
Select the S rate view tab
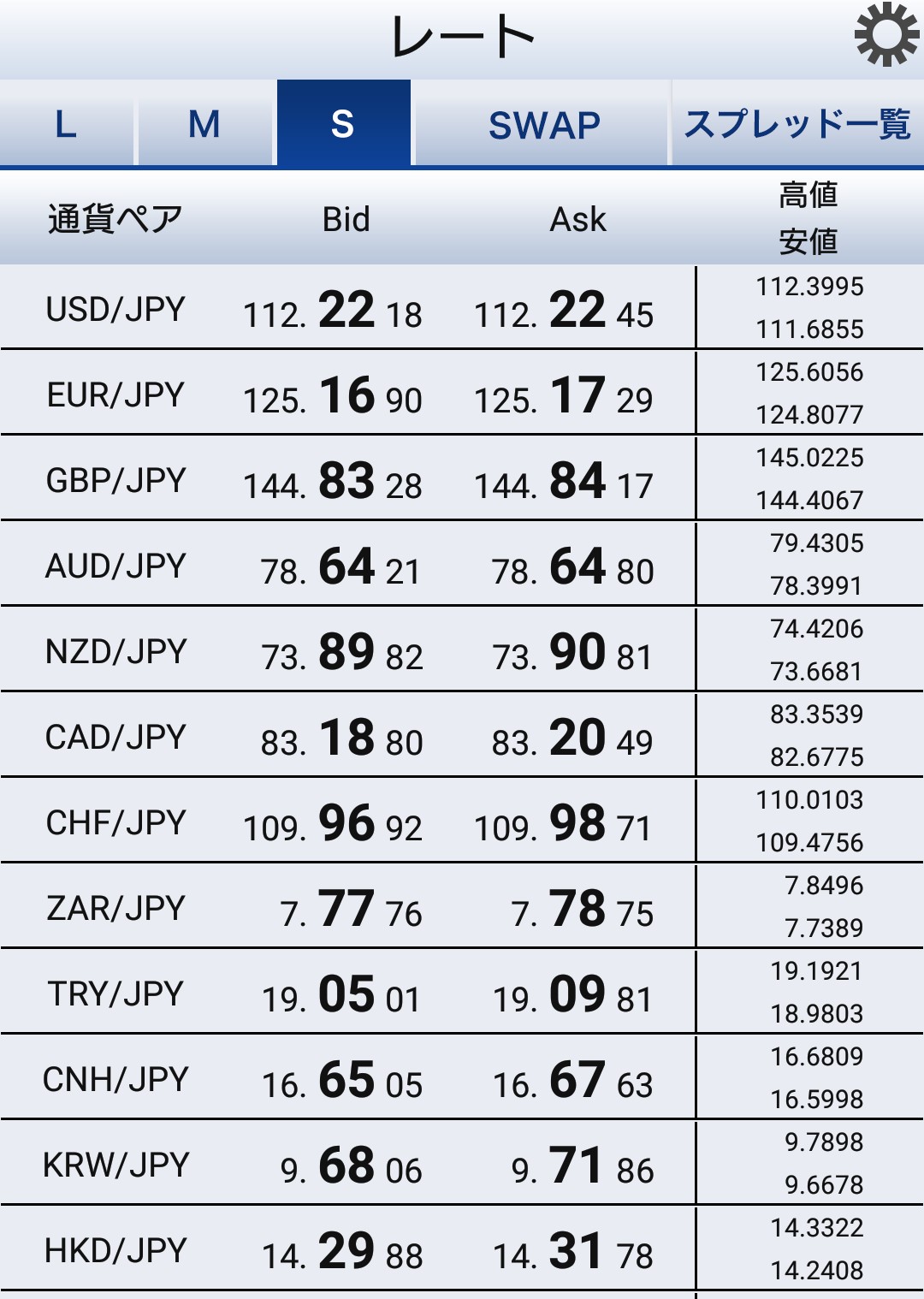pos(343,124)
